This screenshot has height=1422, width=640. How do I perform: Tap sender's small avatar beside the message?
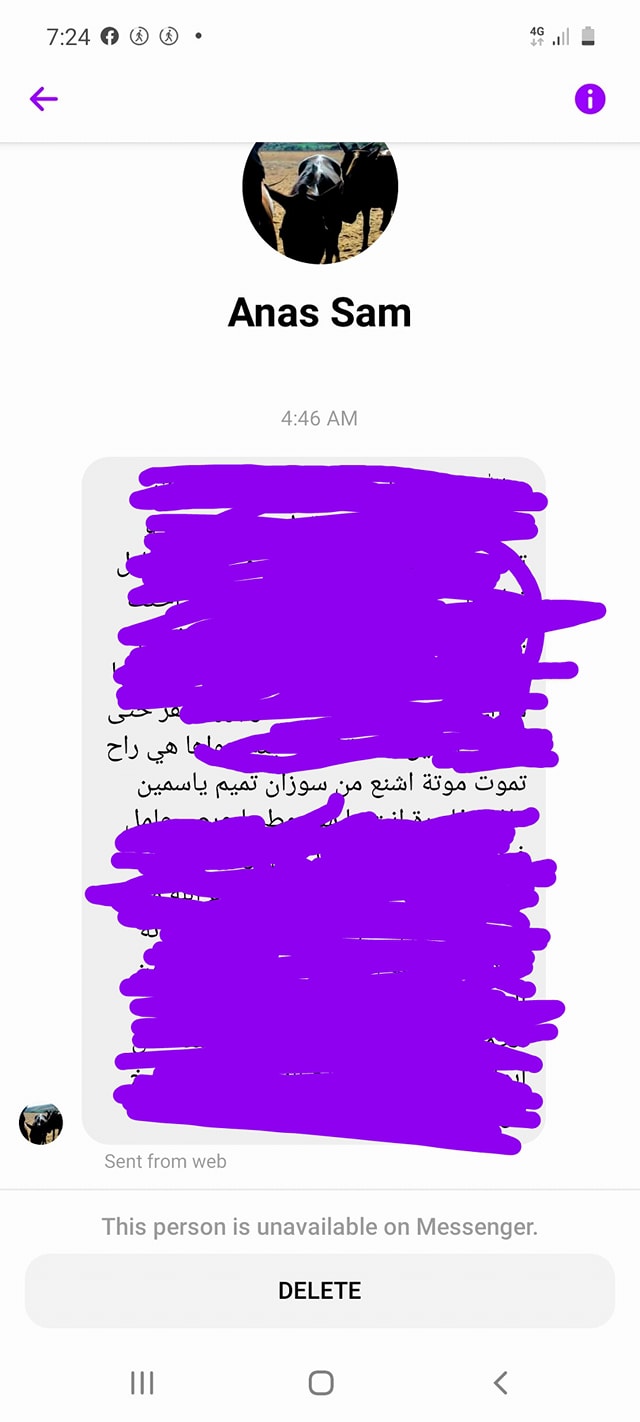[x=41, y=1123]
